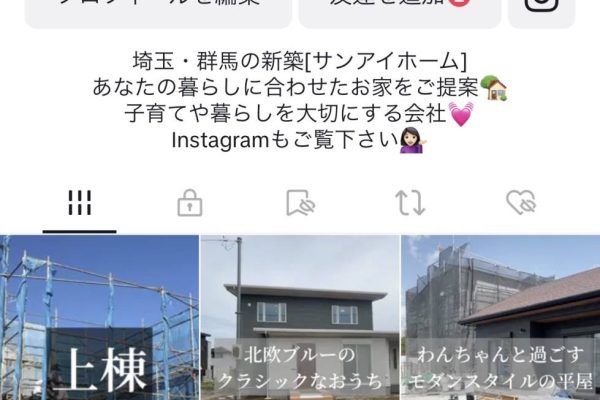This screenshot has height=400, width=600.
Task: Open the saved bookmarks tab
Action: click(300, 203)
